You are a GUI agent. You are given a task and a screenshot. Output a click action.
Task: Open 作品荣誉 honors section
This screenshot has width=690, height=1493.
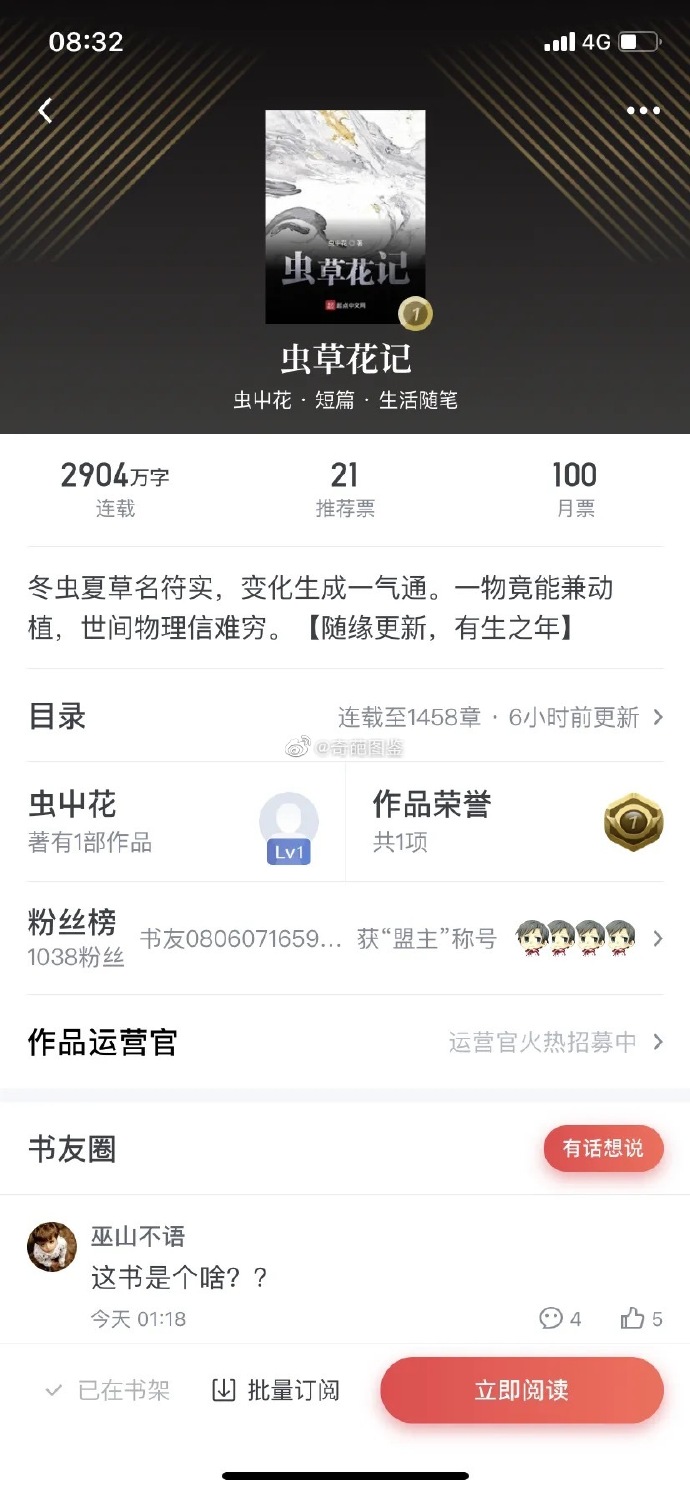pos(505,822)
